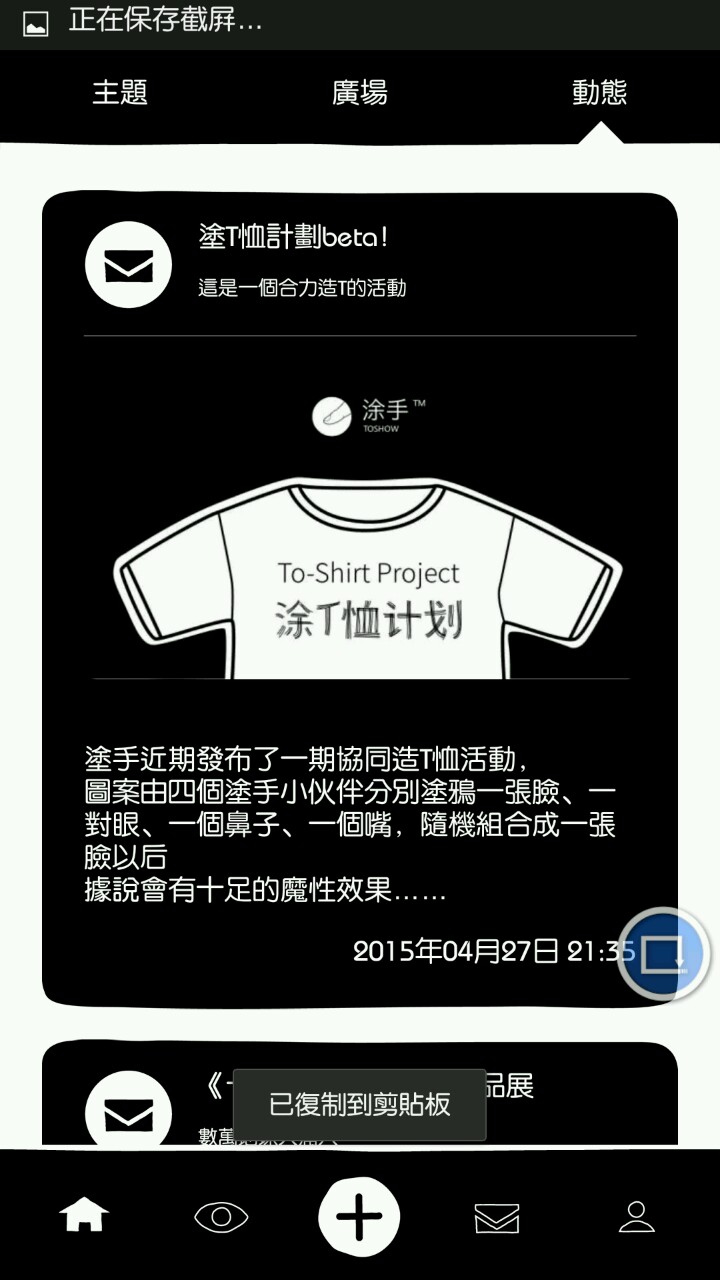Tap the floating blue screenshot button
The height and width of the screenshot is (1280, 720).
coord(663,954)
